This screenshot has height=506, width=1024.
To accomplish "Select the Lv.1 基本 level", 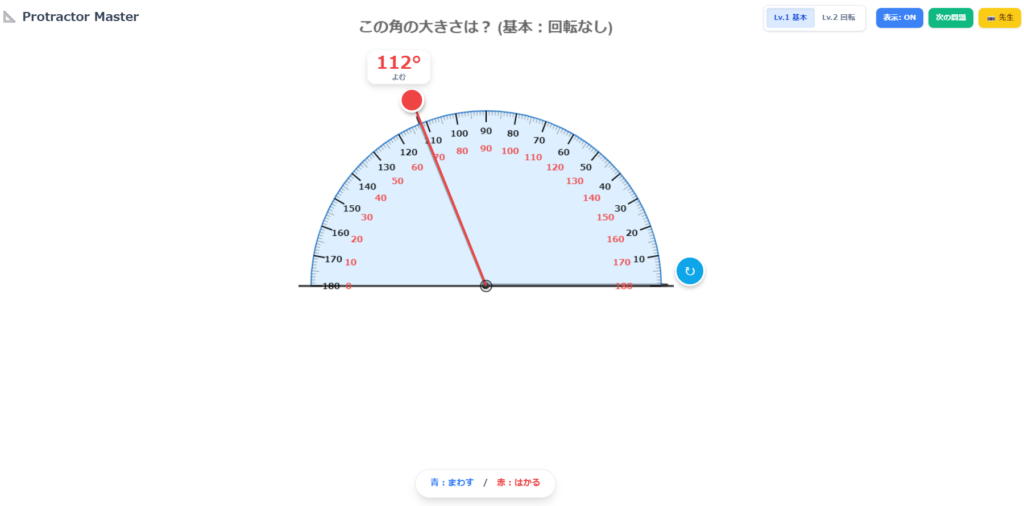I will (790, 18).
